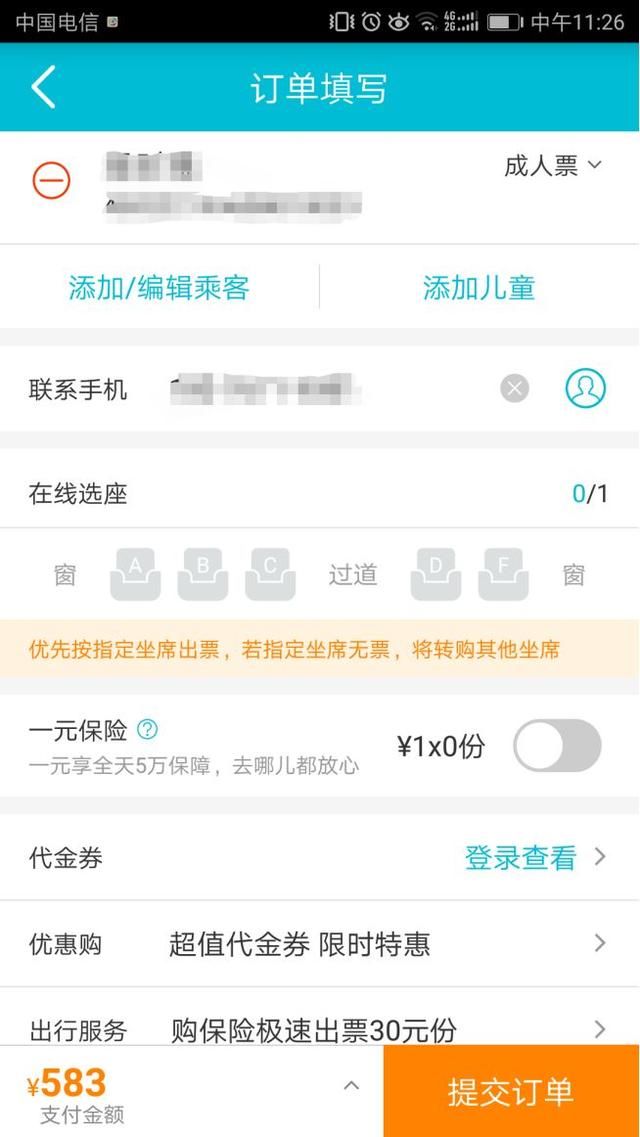
Task: Select window seat A
Action: pyautogui.click(x=136, y=574)
